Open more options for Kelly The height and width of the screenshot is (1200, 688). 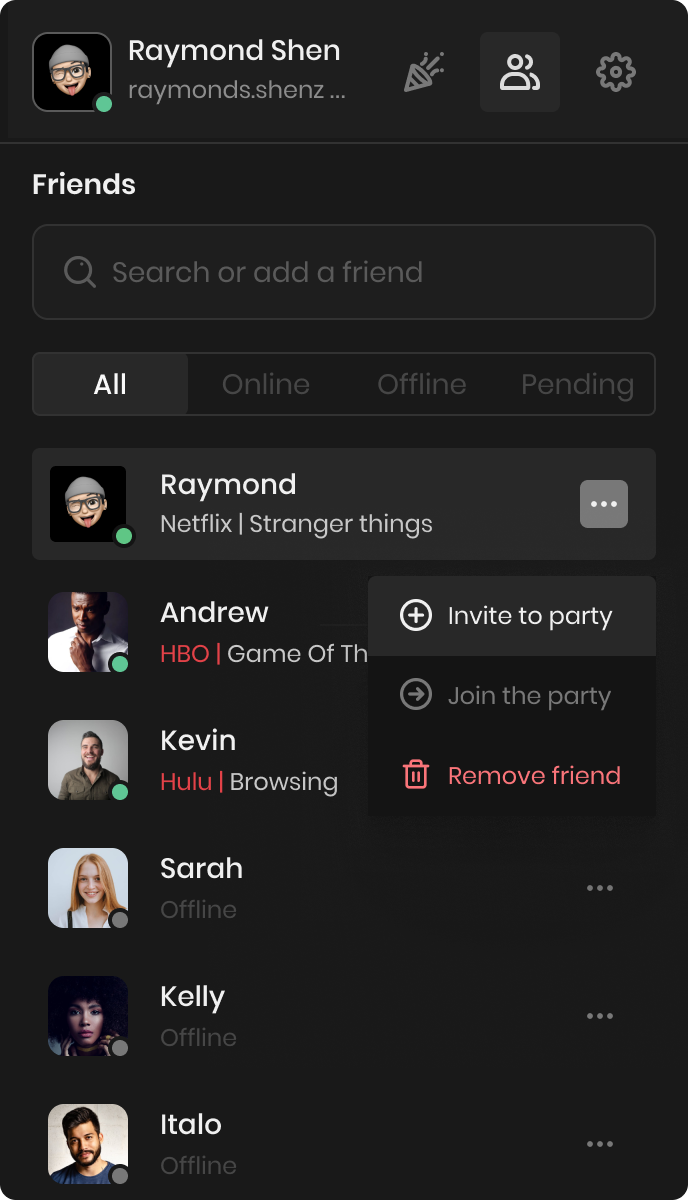coord(600,1016)
